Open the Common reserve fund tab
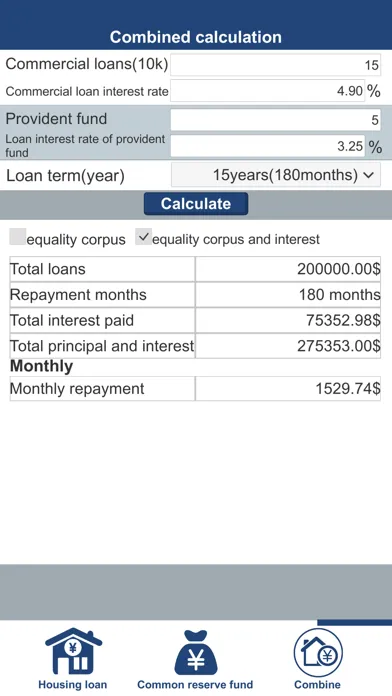The height and width of the screenshot is (696, 392). click(x=195, y=660)
